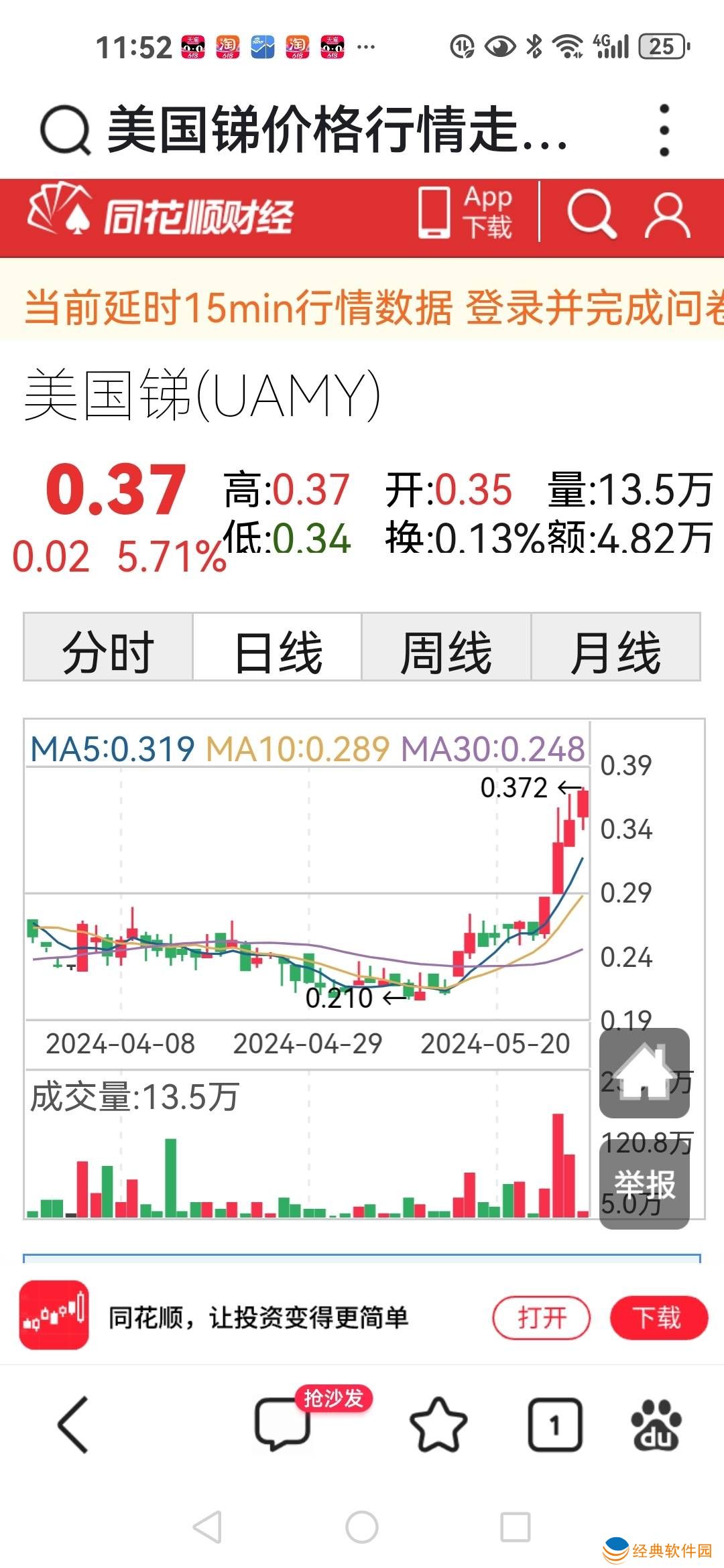Open the browser tabs switcher
This screenshot has height=1568, width=724.
555,1425
